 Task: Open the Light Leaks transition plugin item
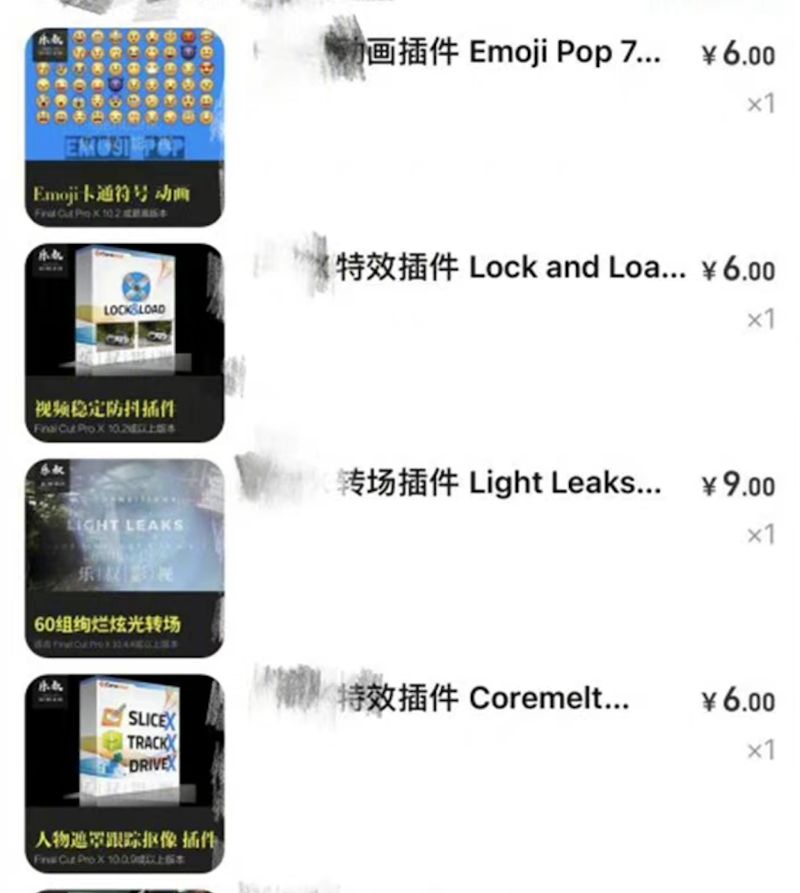pos(500,483)
